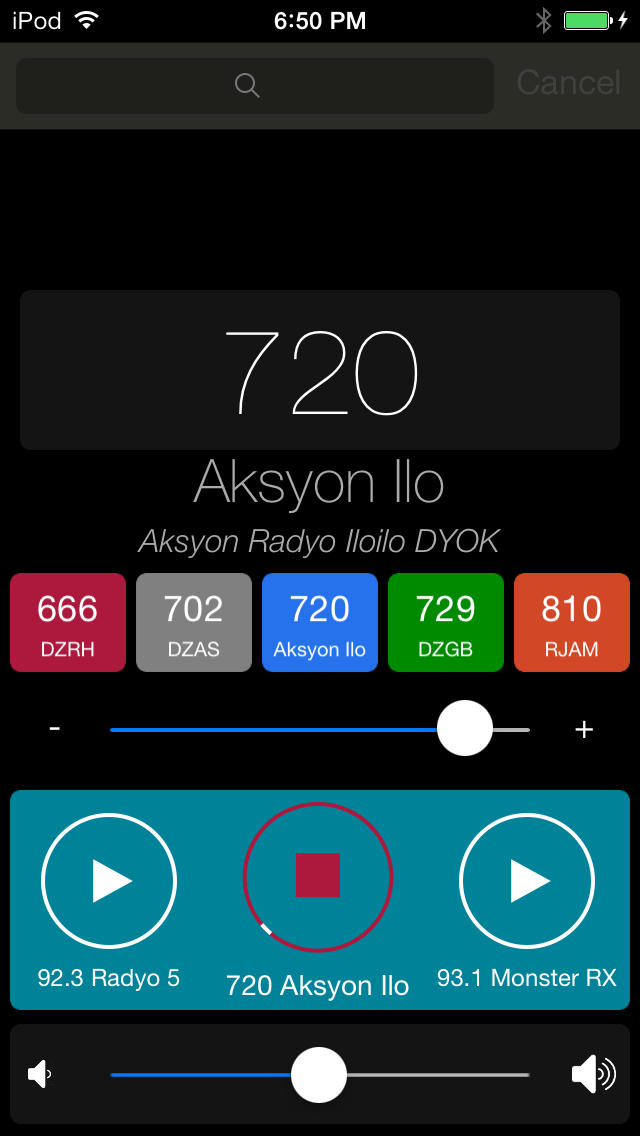Screen dimensions: 640x1136
Task: Play 92.3 Radyo 5
Action: click(109, 880)
